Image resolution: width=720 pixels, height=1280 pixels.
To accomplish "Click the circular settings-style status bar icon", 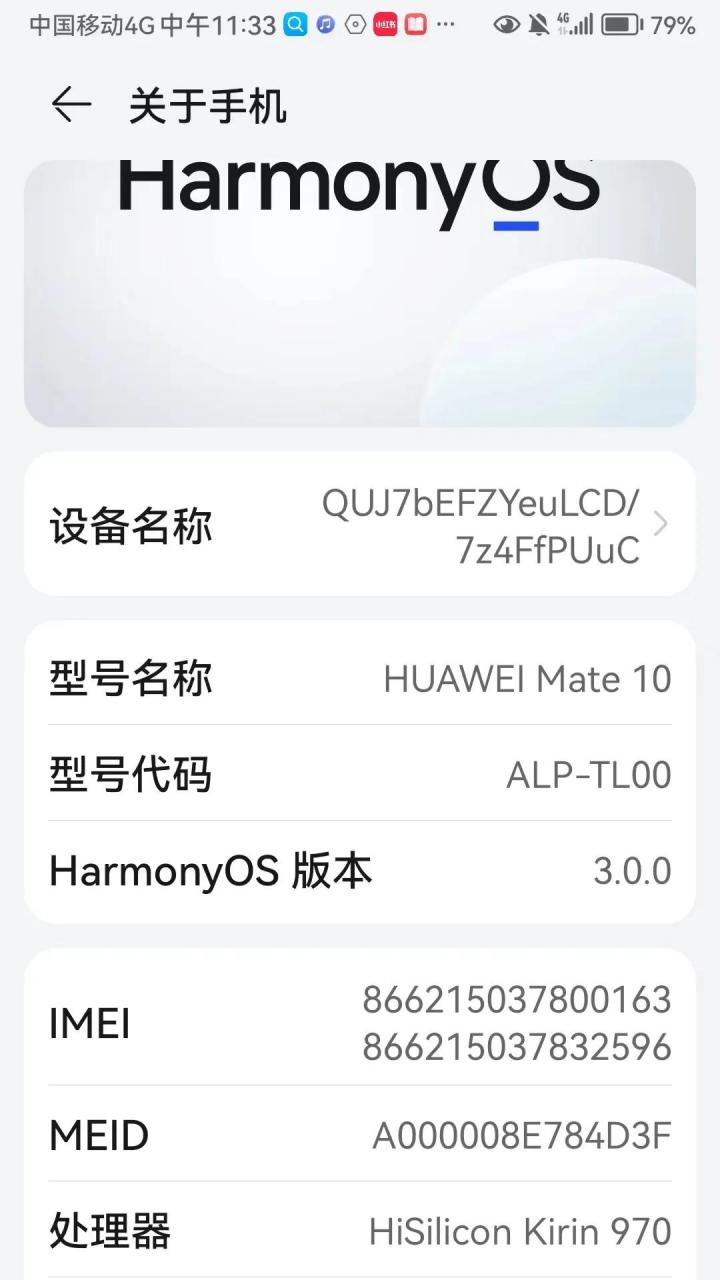I will (353, 24).
